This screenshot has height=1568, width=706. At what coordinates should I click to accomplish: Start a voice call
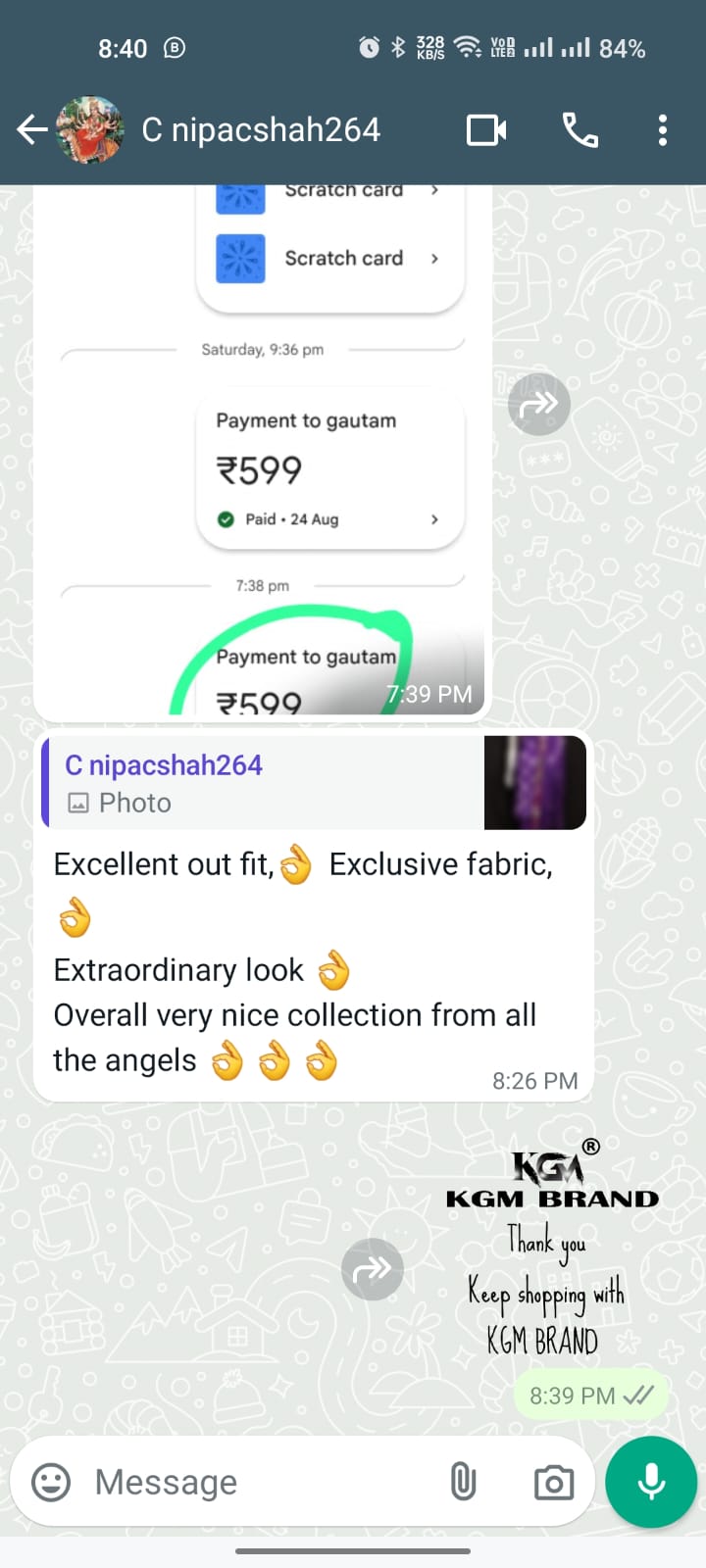pyautogui.click(x=580, y=129)
